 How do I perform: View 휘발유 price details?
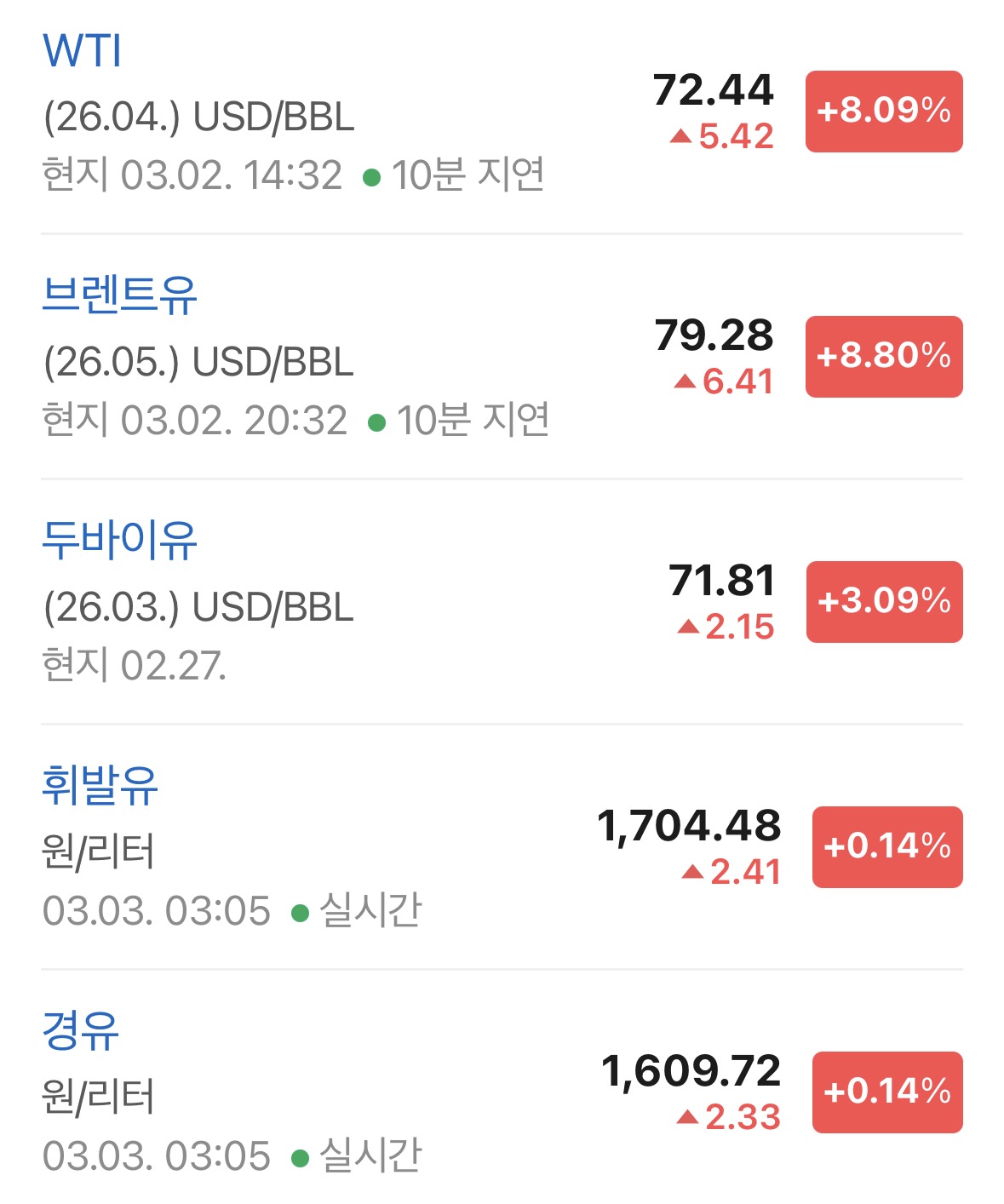pos(100,785)
